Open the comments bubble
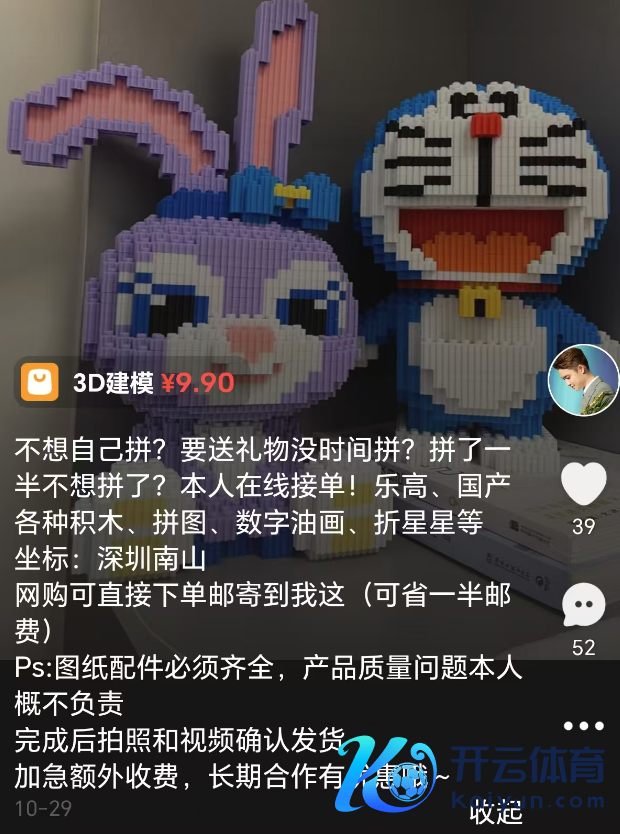 click(x=584, y=606)
